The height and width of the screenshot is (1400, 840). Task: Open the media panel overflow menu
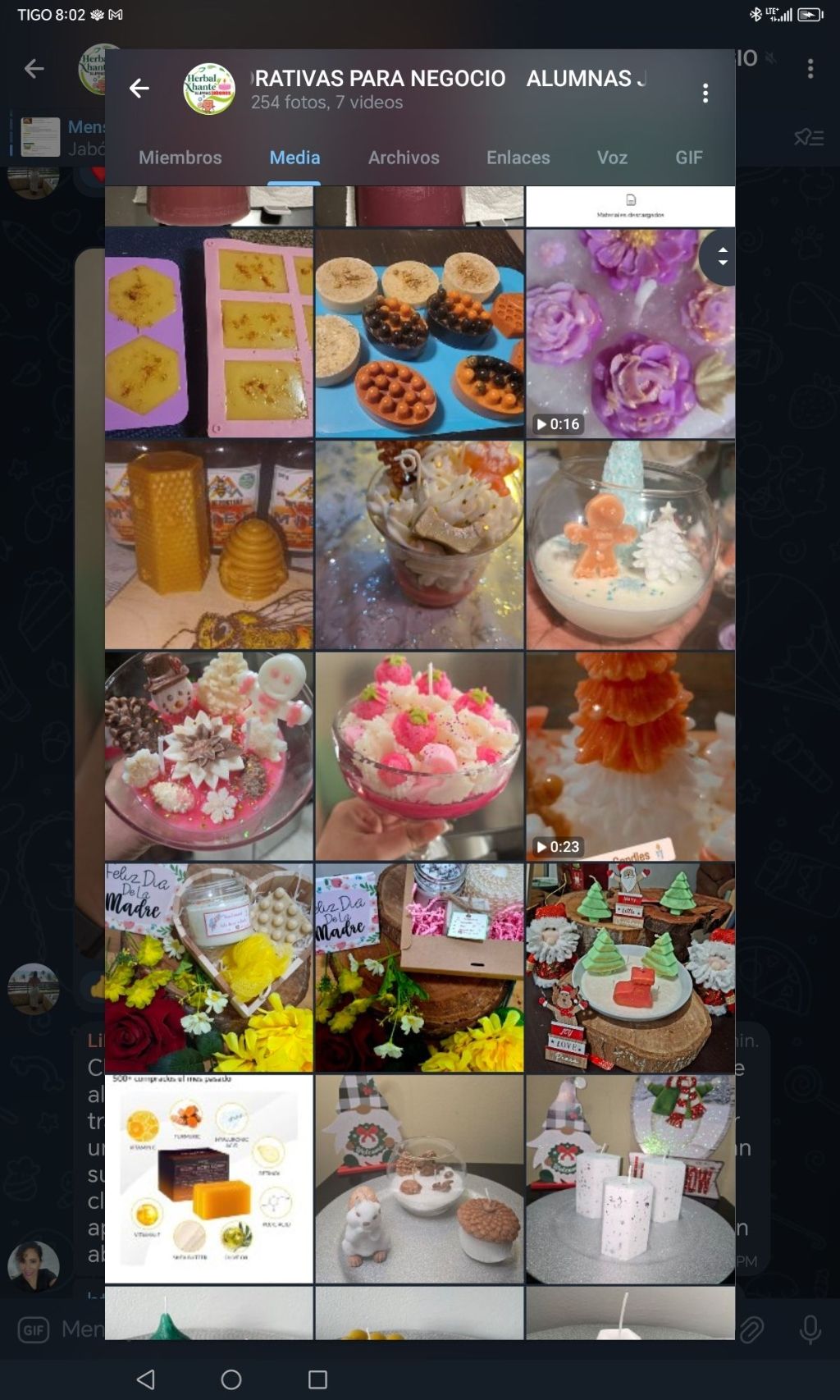705,93
